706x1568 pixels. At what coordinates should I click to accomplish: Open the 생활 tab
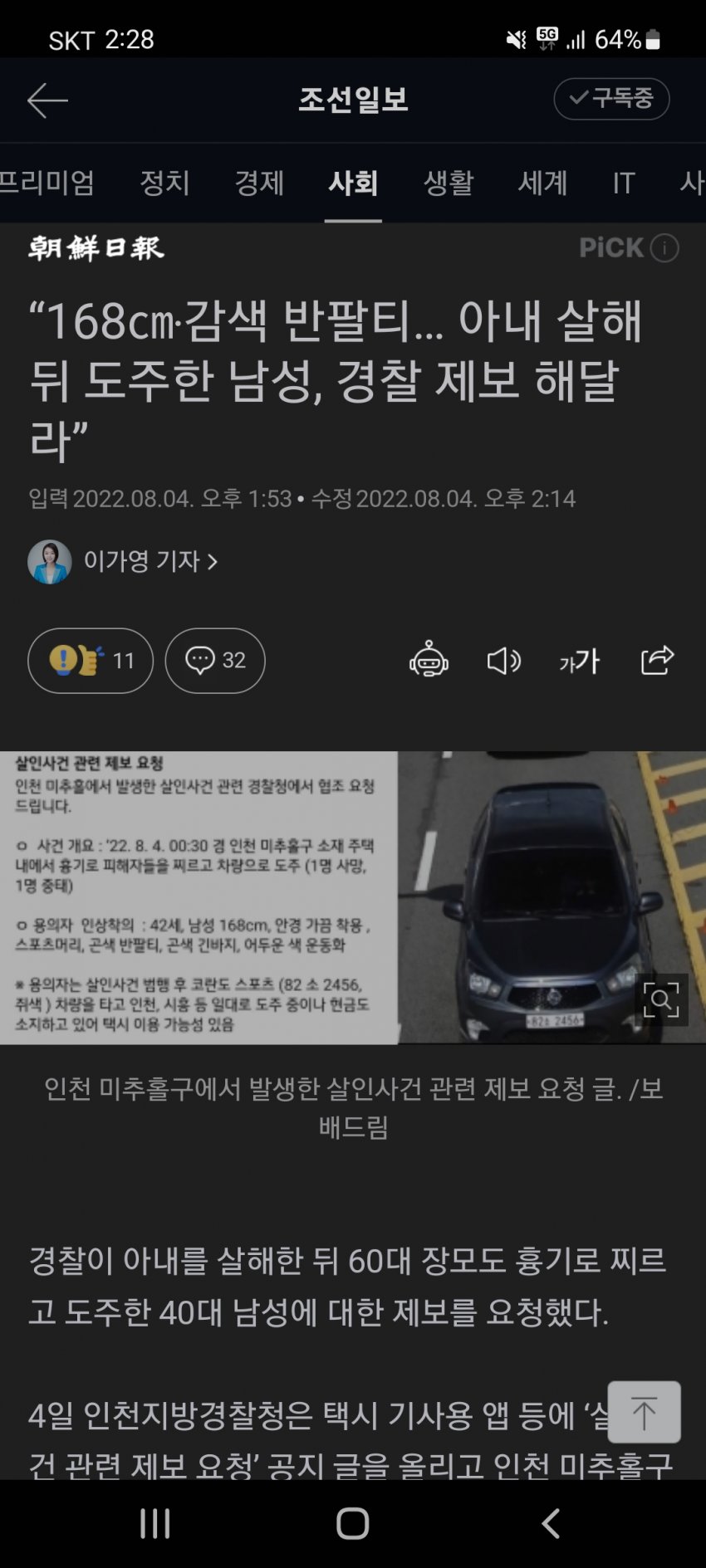coord(449,183)
